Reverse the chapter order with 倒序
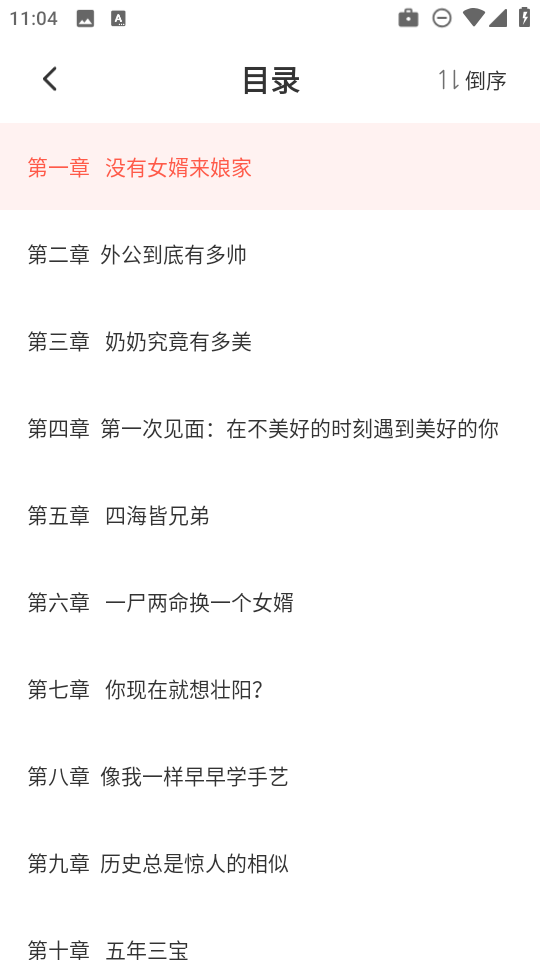Viewport: 540px width, 960px height. pyautogui.click(x=472, y=80)
